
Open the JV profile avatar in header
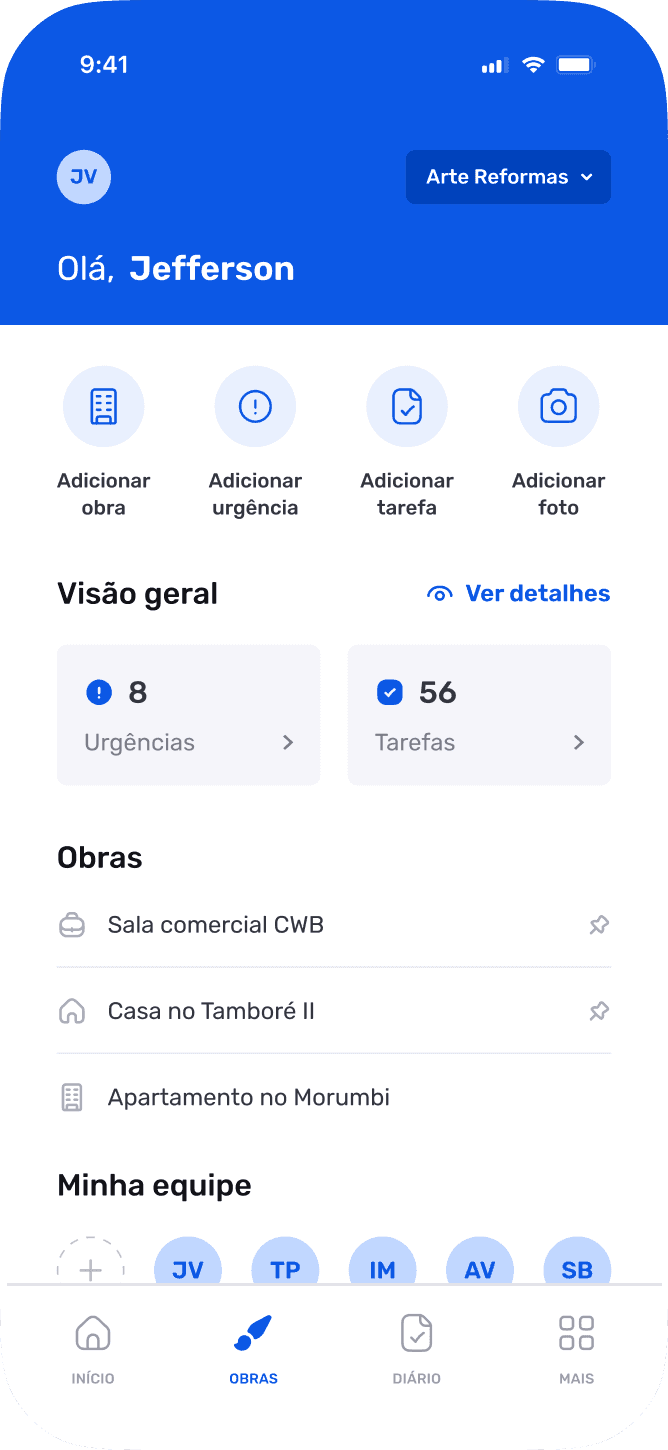click(x=84, y=177)
